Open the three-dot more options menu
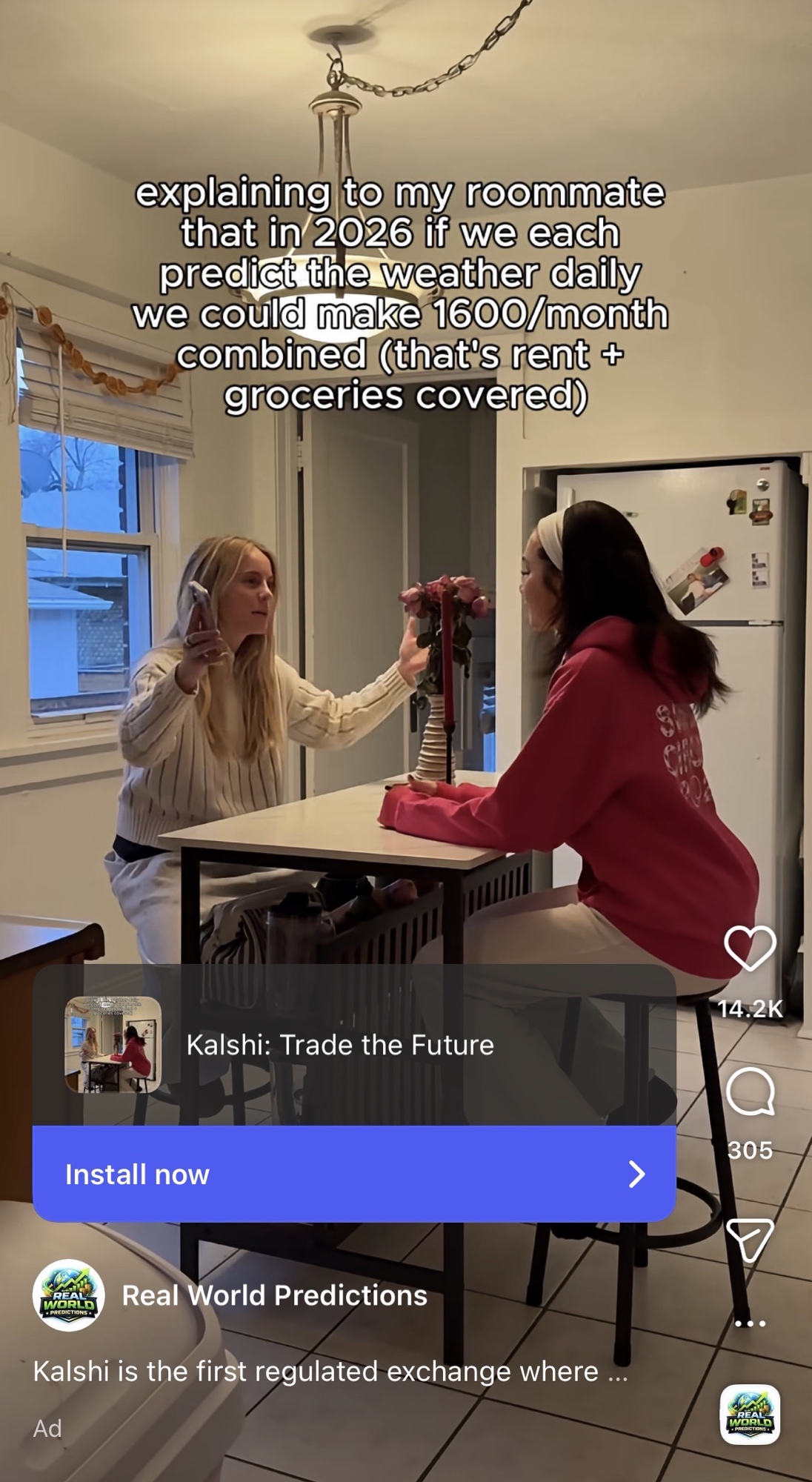 (x=750, y=1323)
